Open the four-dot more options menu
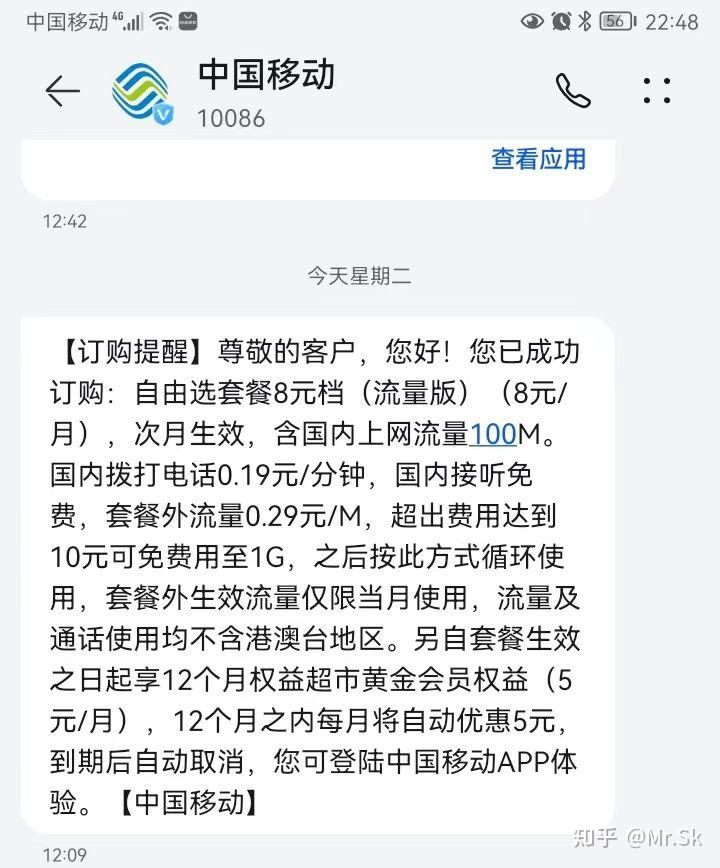Image resolution: width=720 pixels, height=868 pixels. [x=657, y=91]
